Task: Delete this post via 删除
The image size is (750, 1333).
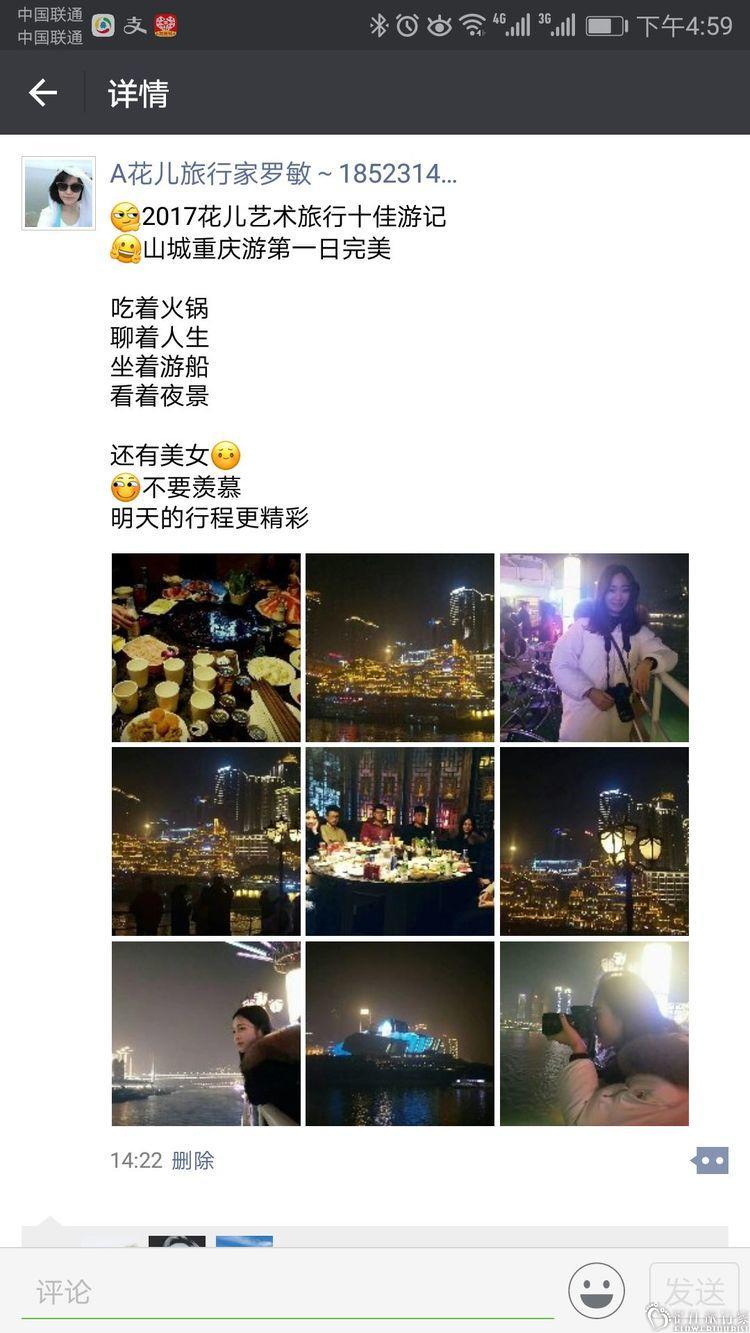Action: tap(193, 1160)
